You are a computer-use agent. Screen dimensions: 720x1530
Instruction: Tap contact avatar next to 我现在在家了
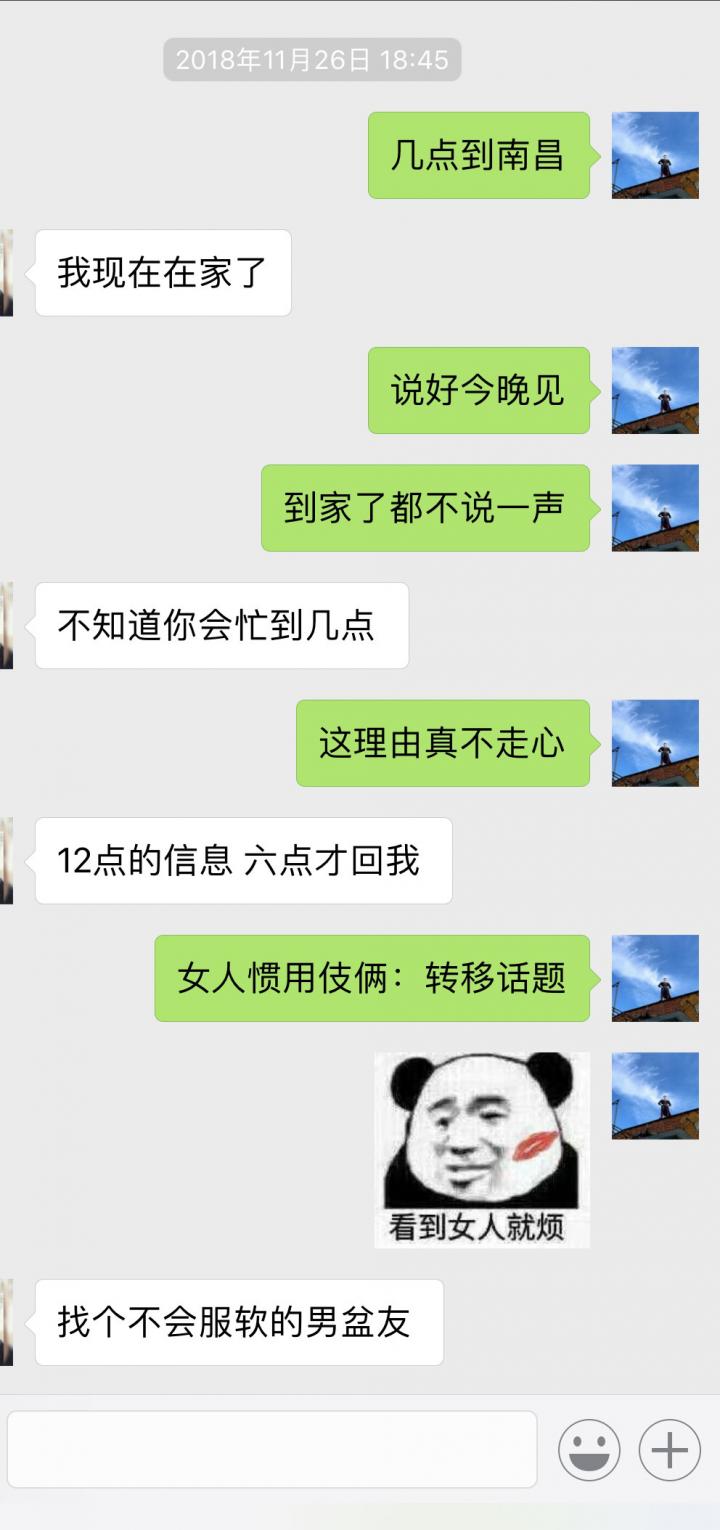7,273
